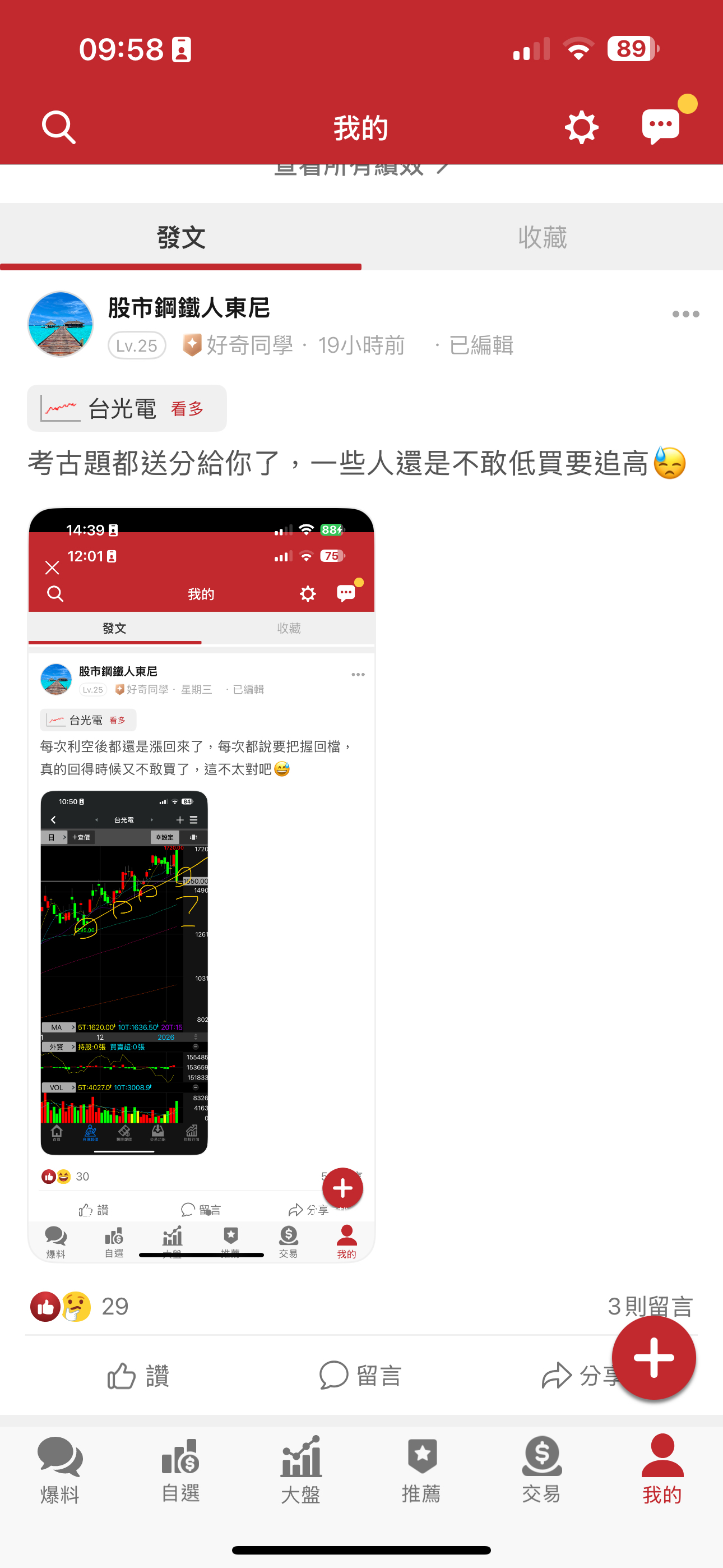
Task: Open search from the top bar
Action: (58, 127)
